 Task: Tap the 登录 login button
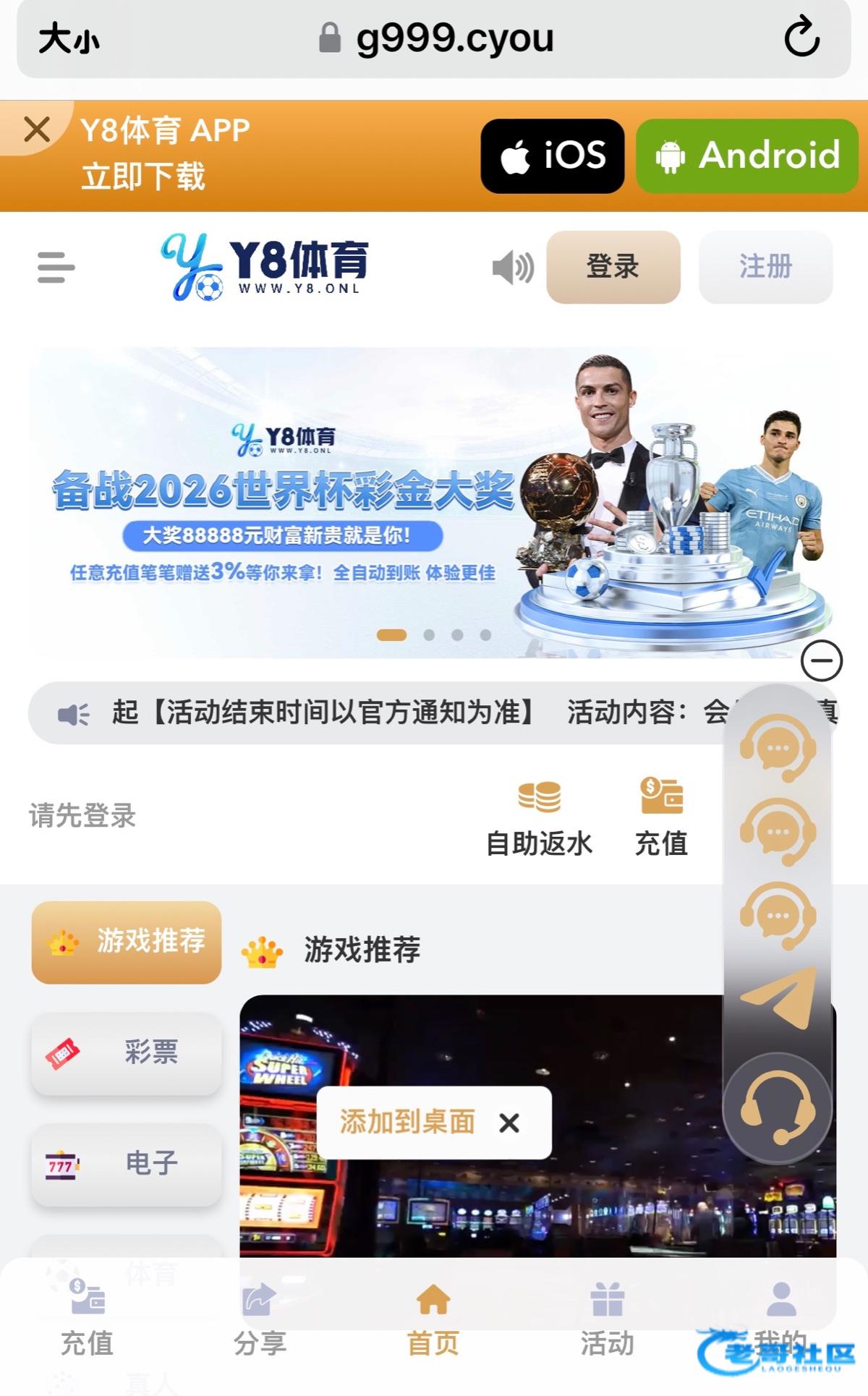pyautogui.click(x=613, y=267)
